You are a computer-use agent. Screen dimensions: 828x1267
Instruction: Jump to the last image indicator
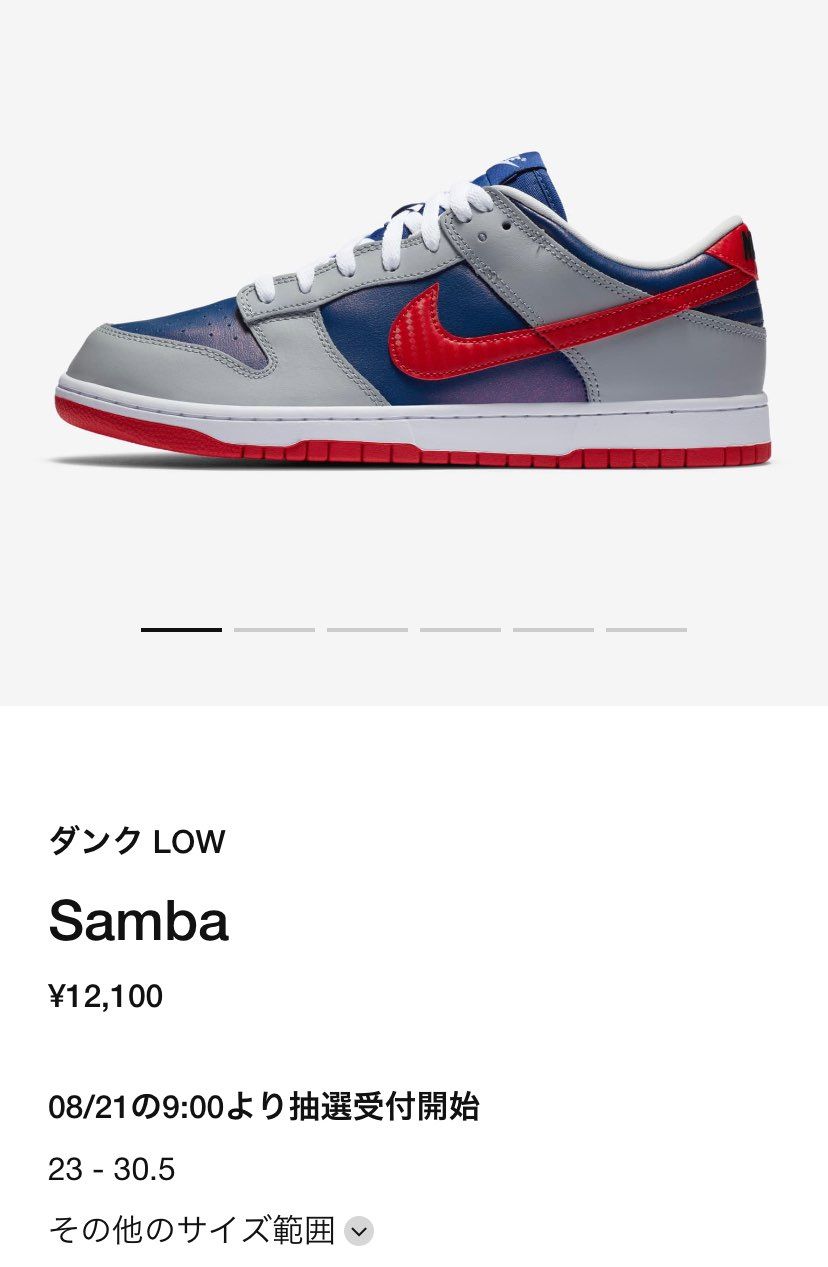pos(646,630)
